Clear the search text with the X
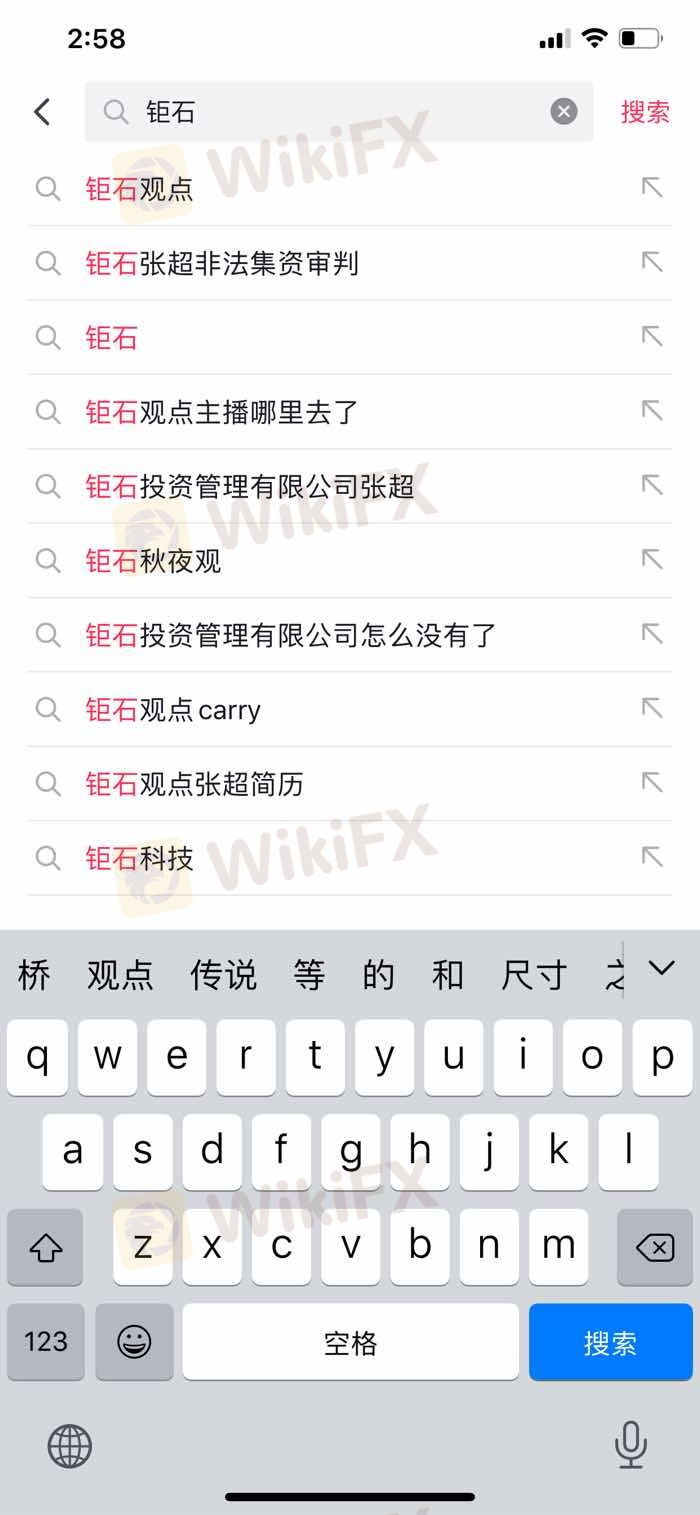This screenshot has width=700, height=1515. click(x=564, y=112)
